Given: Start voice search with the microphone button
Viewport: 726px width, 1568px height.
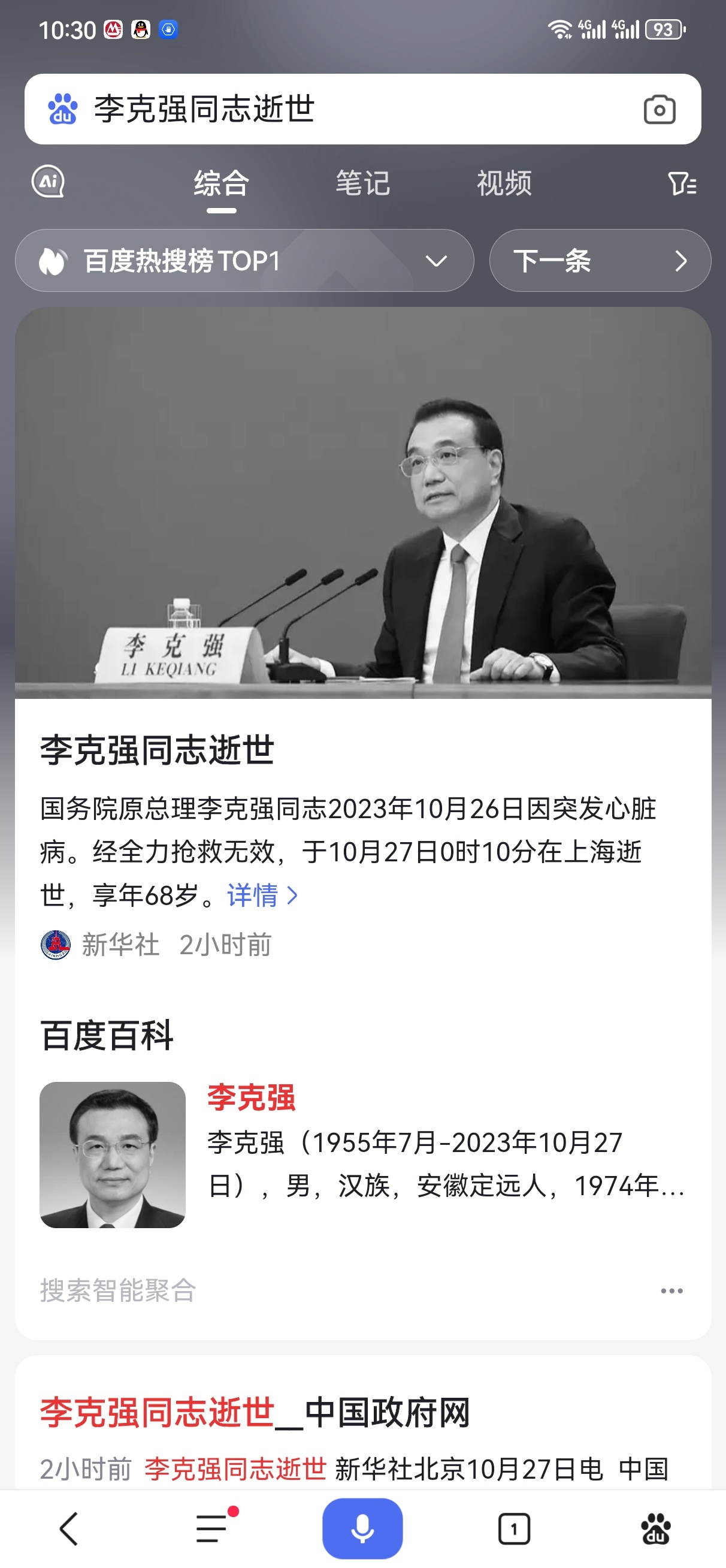Looking at the screenshot, I should point(362,1528).
